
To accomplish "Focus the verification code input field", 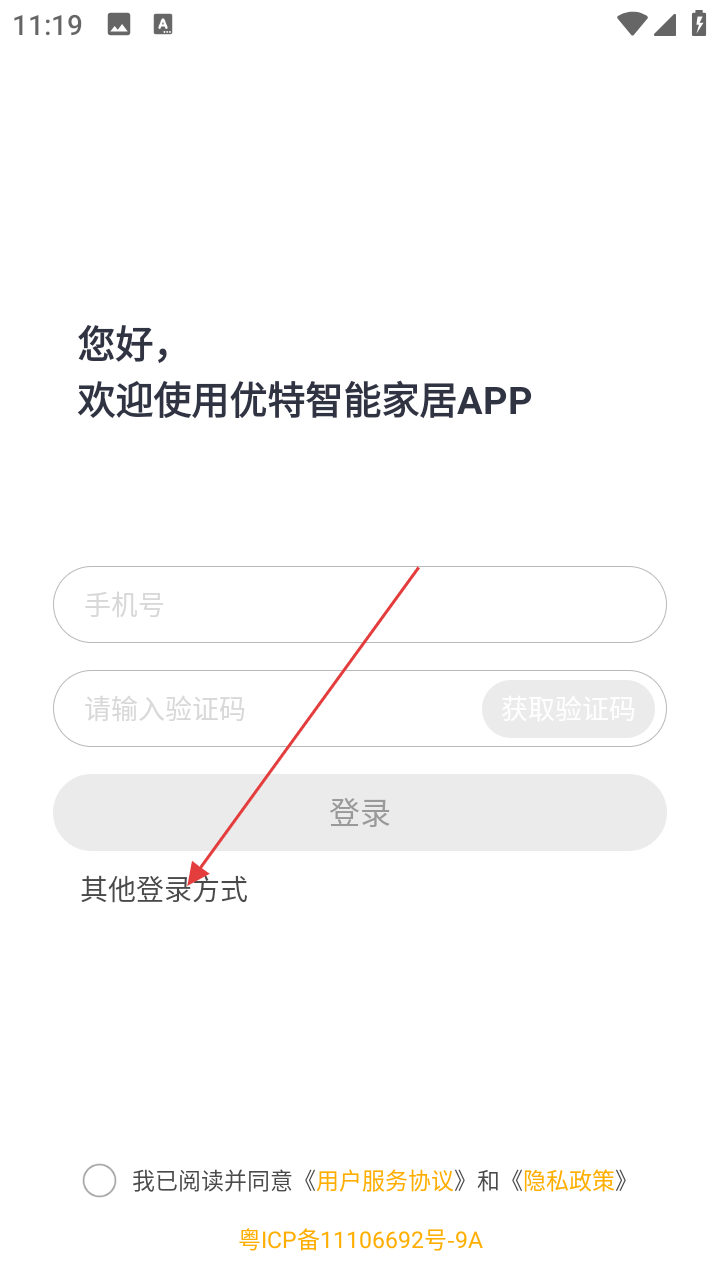I will (x=260, y=709).
